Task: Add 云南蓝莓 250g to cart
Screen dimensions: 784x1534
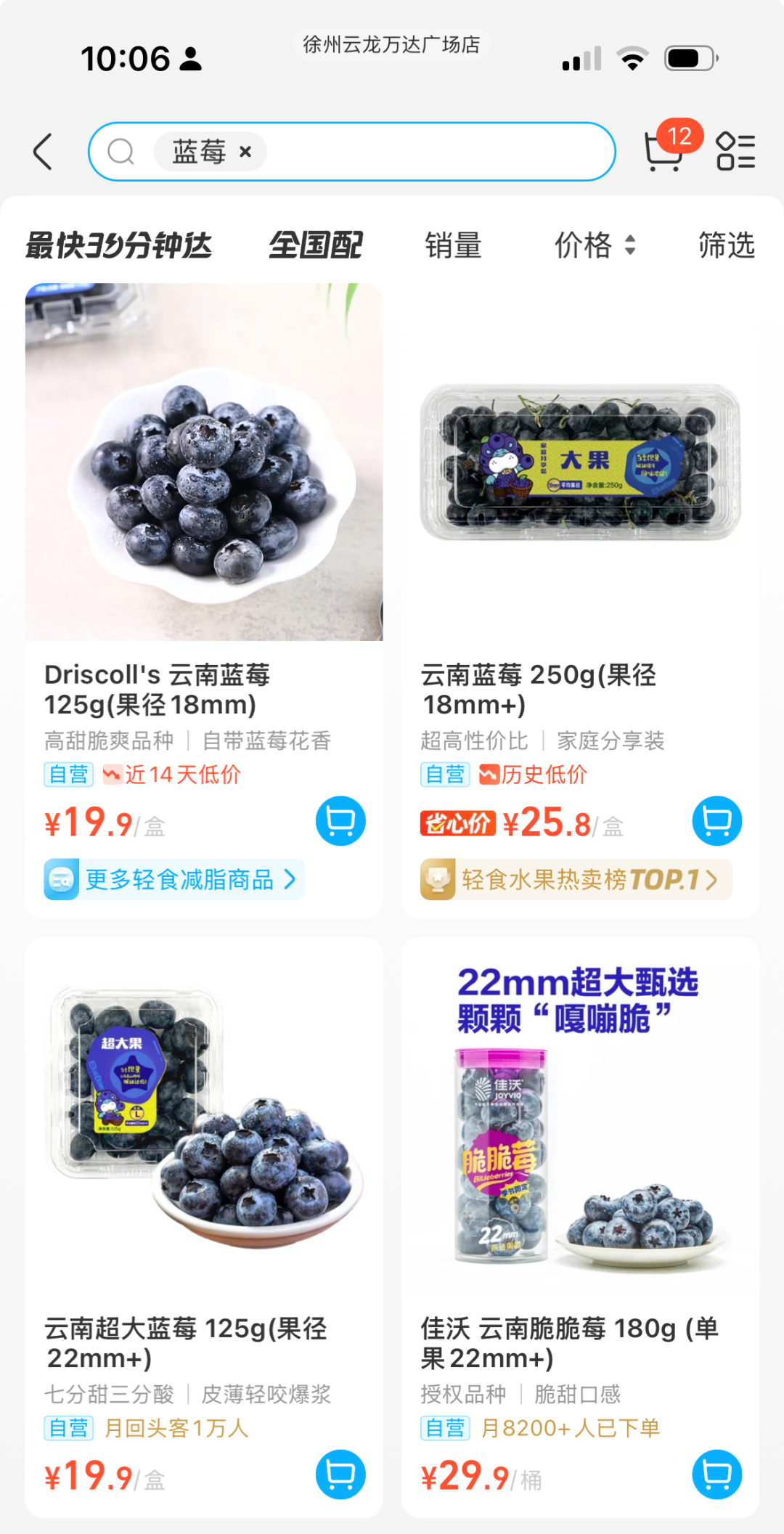Action: pos(716,821)
